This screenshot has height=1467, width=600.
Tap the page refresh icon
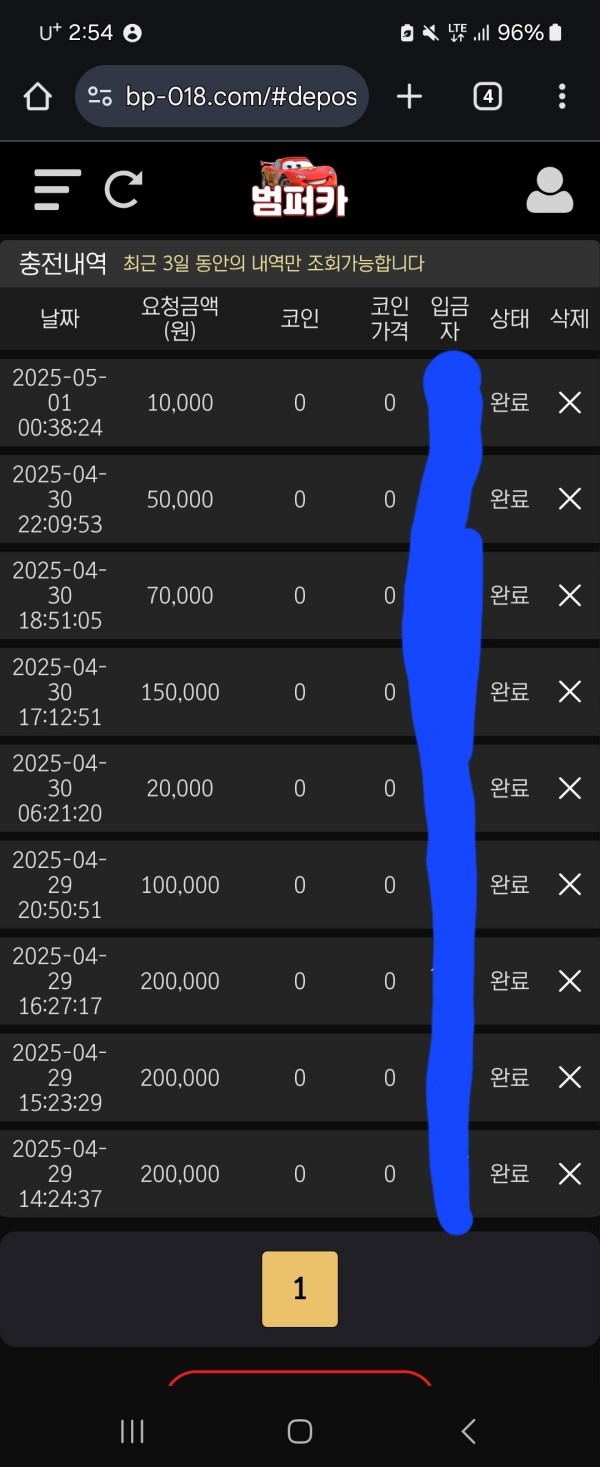(x=124, y=189)
